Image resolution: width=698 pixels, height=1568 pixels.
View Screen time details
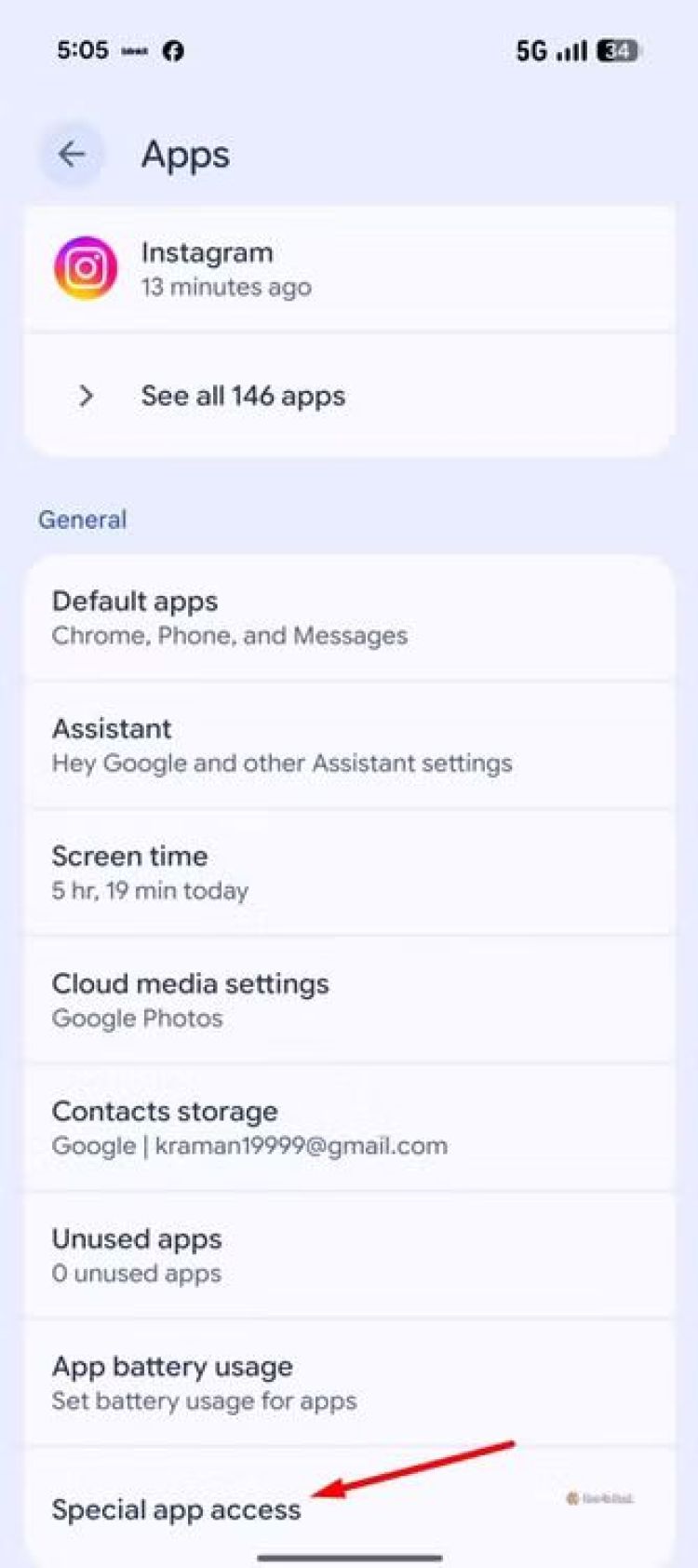point(349,873)
